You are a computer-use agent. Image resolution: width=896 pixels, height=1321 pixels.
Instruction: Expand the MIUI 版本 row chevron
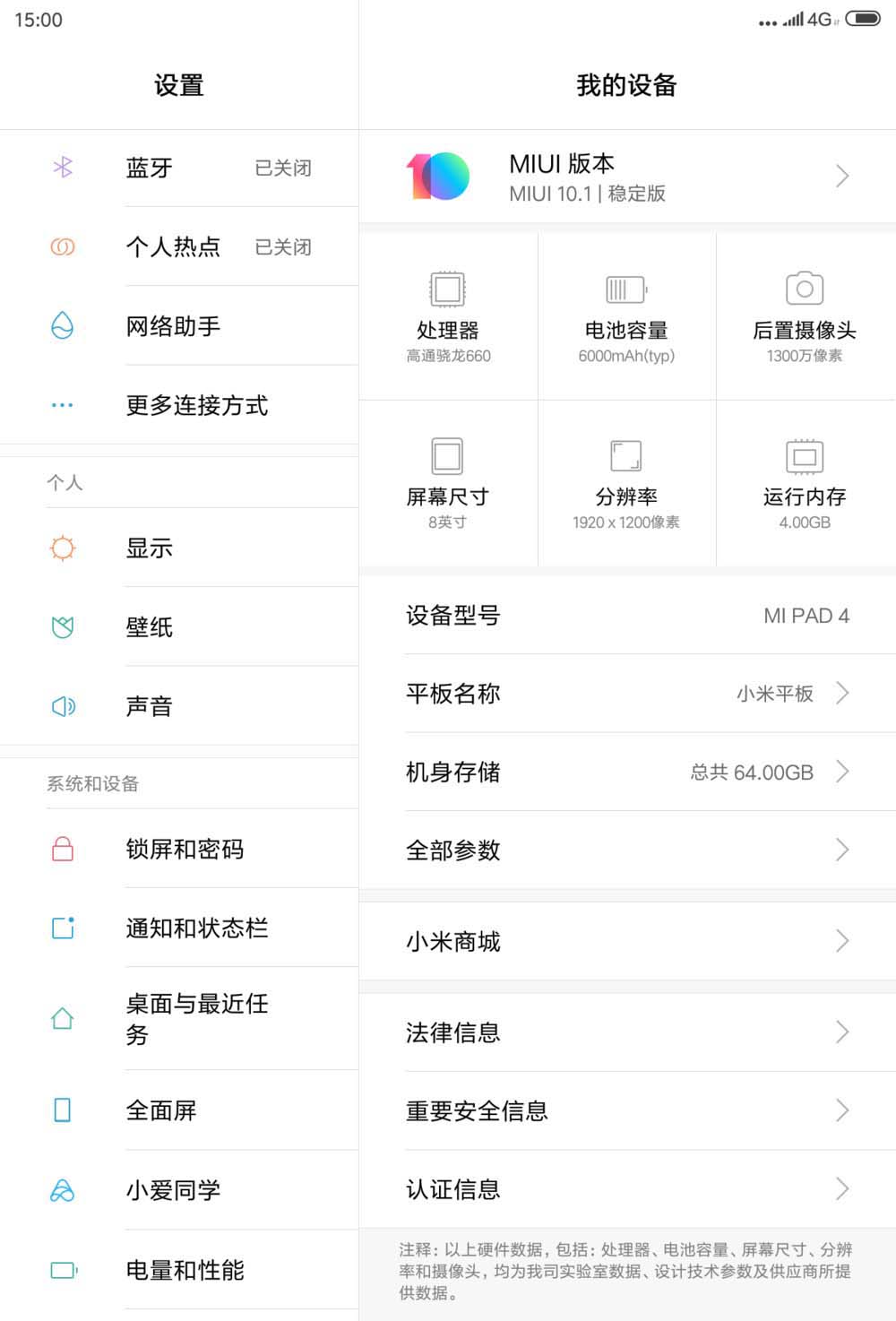pyautogui.click(x=840, y=177)
